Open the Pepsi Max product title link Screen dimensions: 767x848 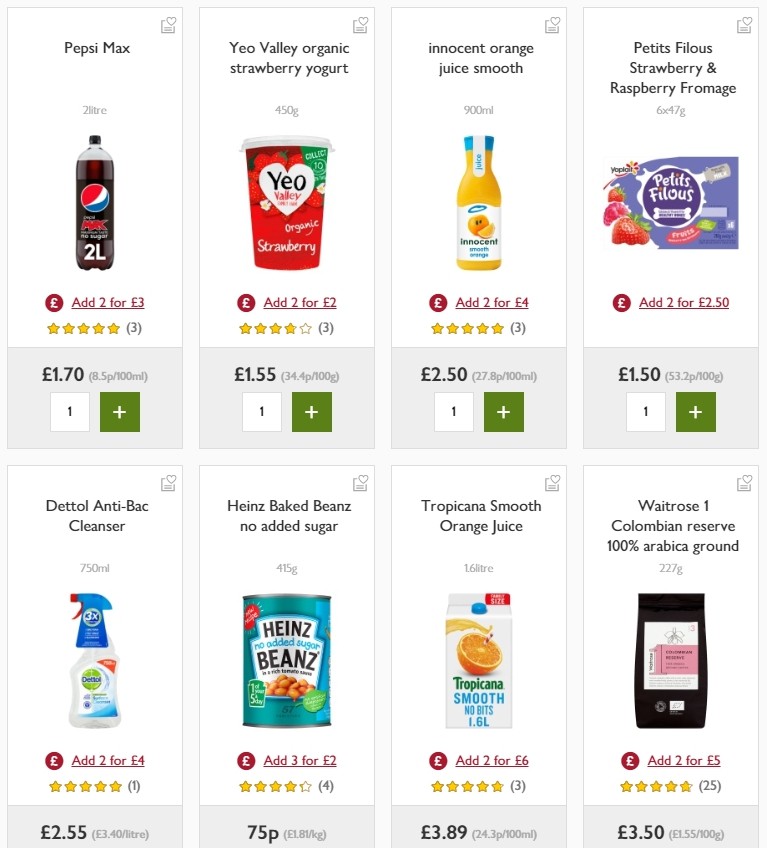(x=95, y=47)
